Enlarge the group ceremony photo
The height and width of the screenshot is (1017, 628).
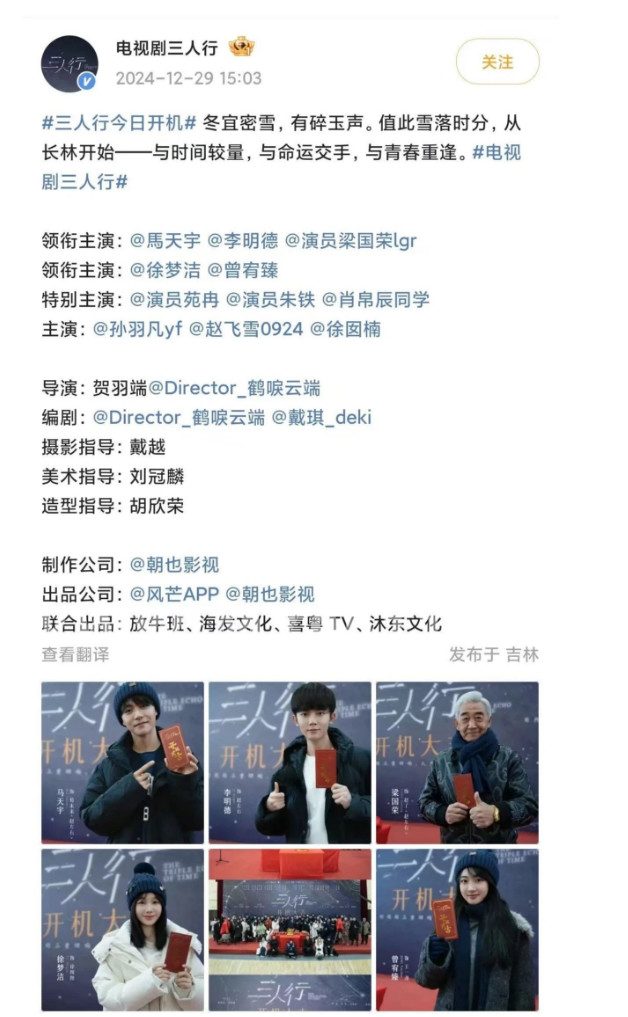(289, 929)
